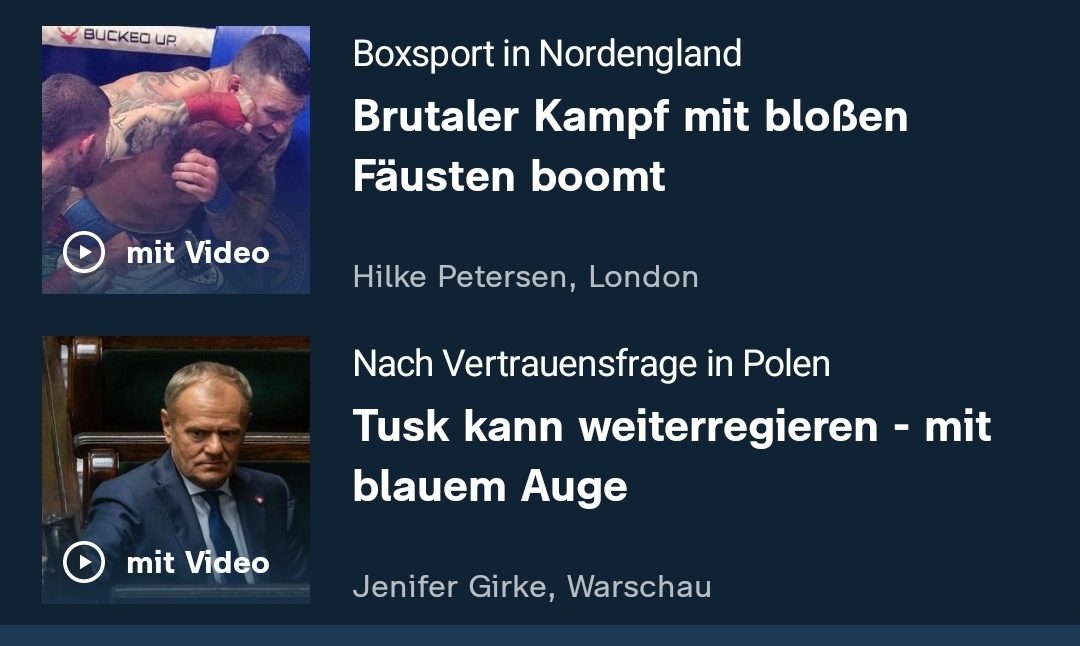Screen dimensions: 1080x646
Task: Open the Tusk kann weiterregieren article
Action: coord(670,457)
